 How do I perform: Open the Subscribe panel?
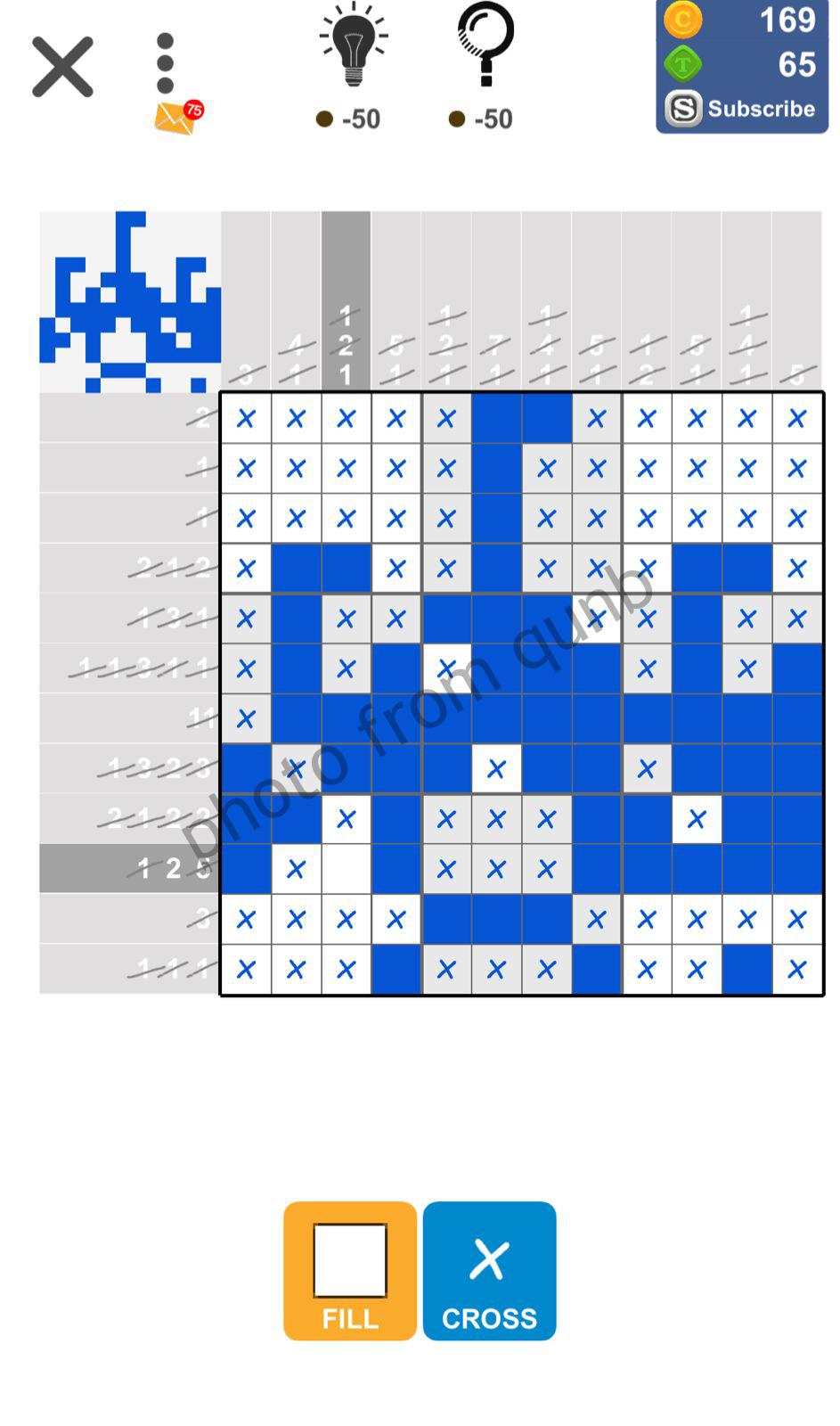(x=762, y=109)
